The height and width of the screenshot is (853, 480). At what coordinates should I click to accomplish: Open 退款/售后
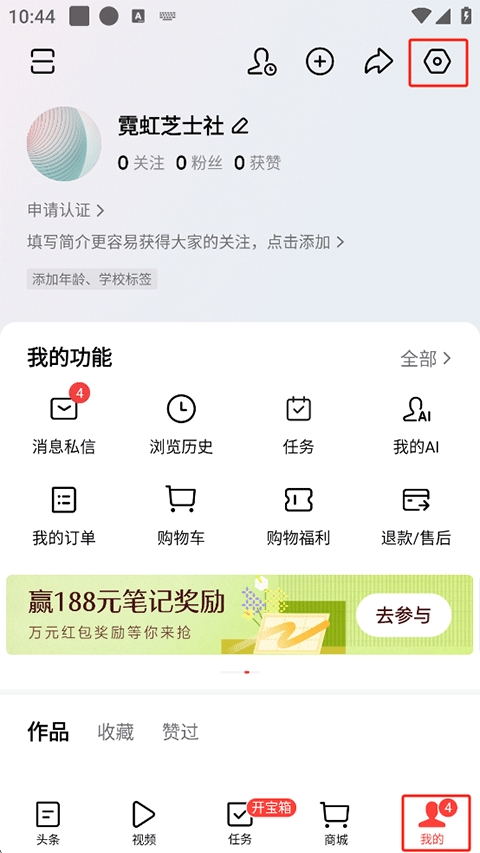[x=416, y=515]
